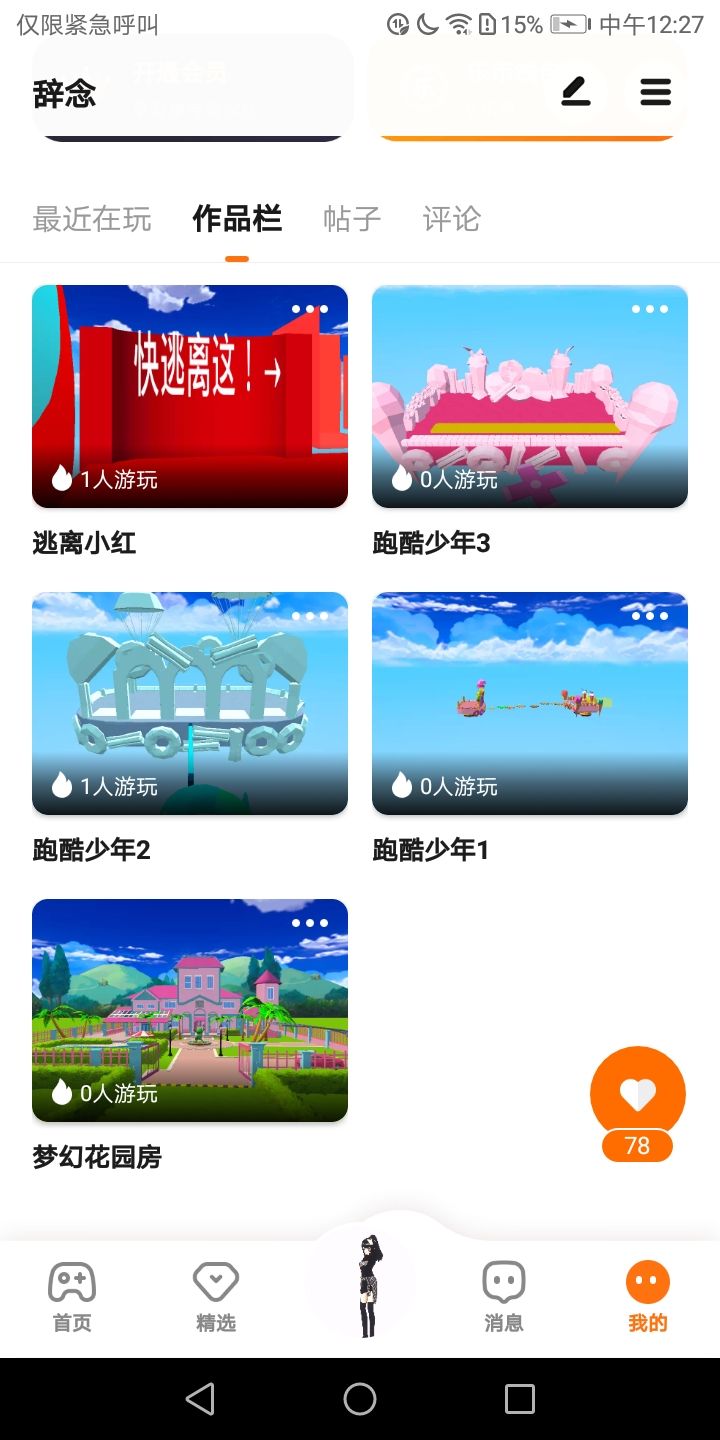Viewport: 720px width, 1440px height.
Task: Open the 跑酷少年2 game card
Action: tap(190, 703)
